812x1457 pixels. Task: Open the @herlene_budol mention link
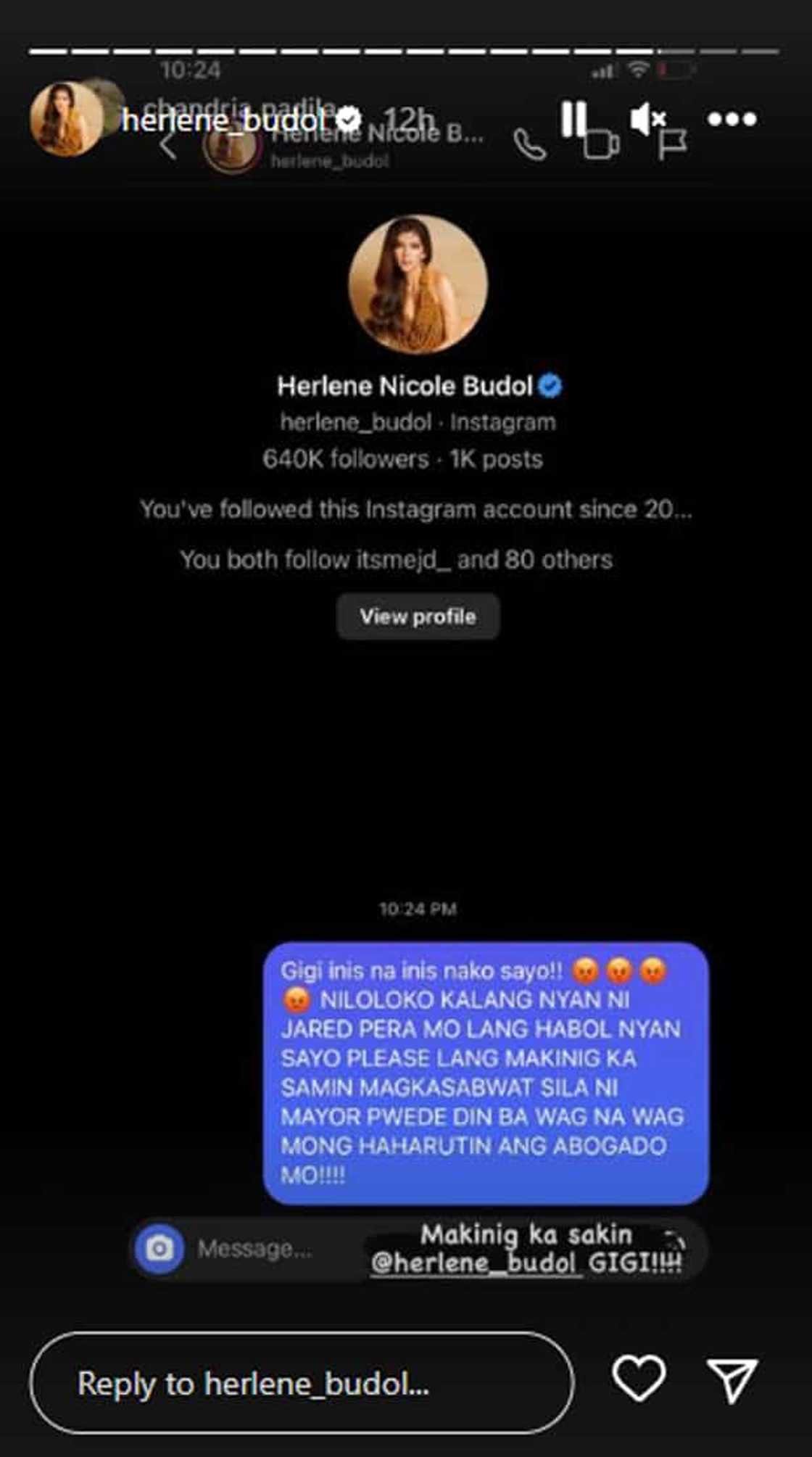pos(476,1263)
